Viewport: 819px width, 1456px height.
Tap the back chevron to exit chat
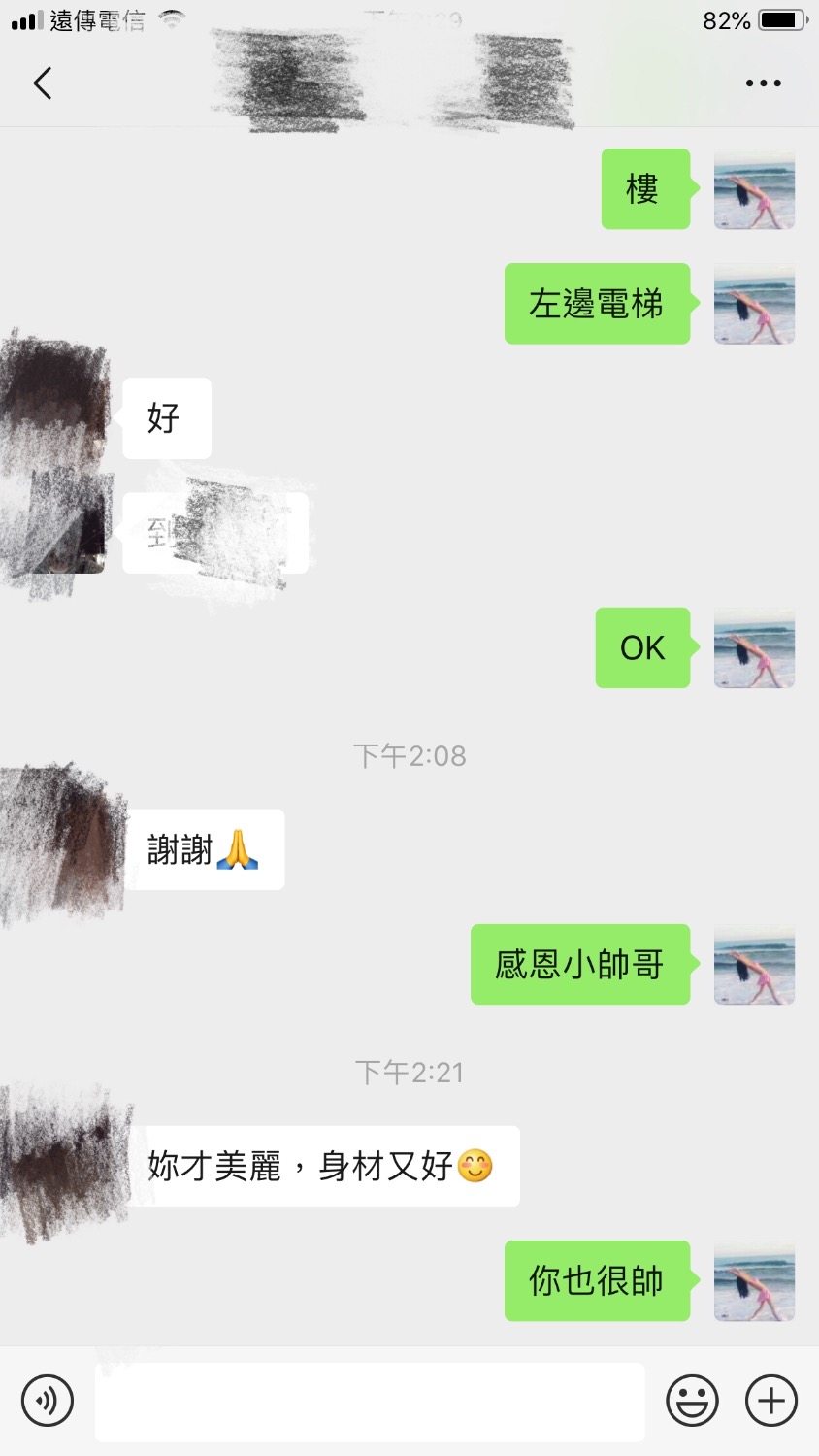(x=42, y=83)
